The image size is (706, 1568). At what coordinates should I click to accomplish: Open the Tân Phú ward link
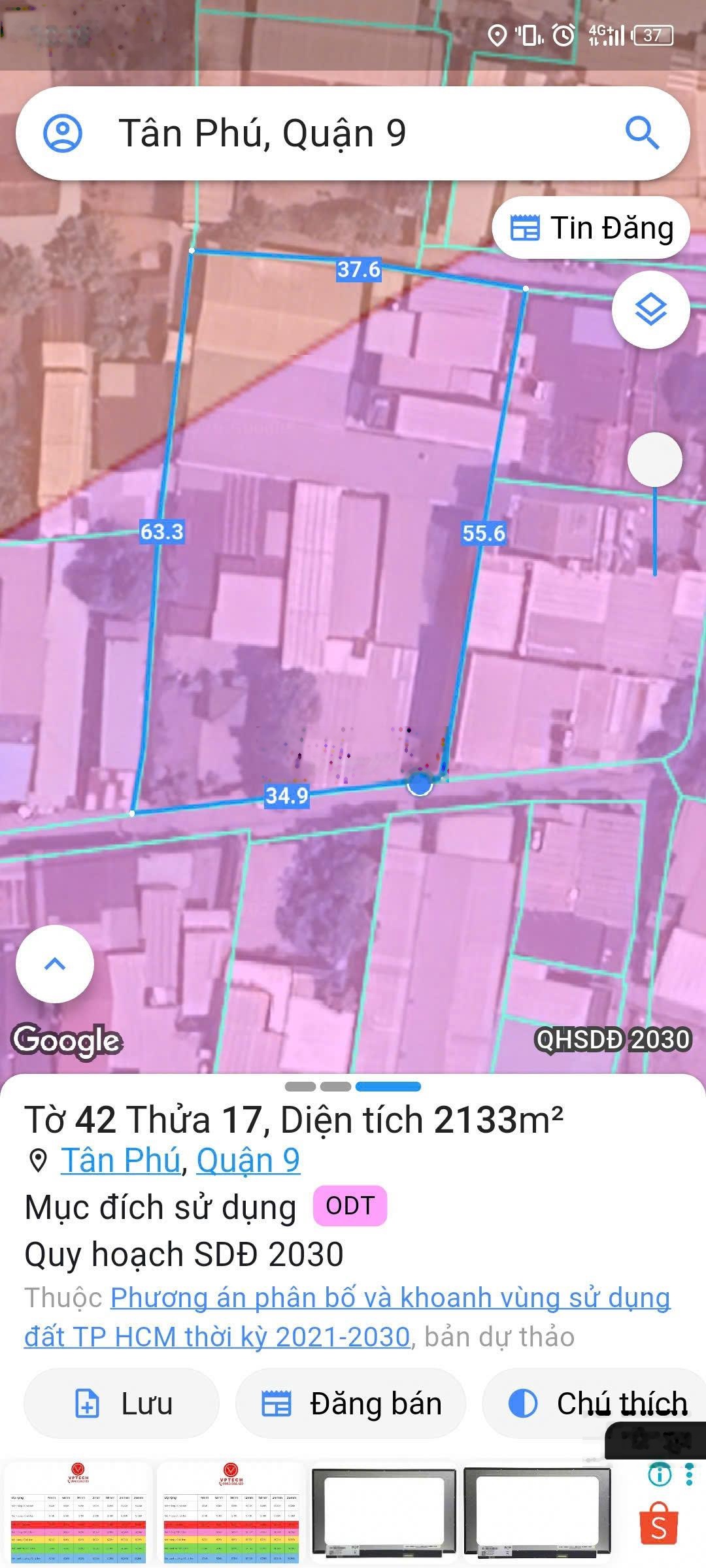click(120, 1160)
